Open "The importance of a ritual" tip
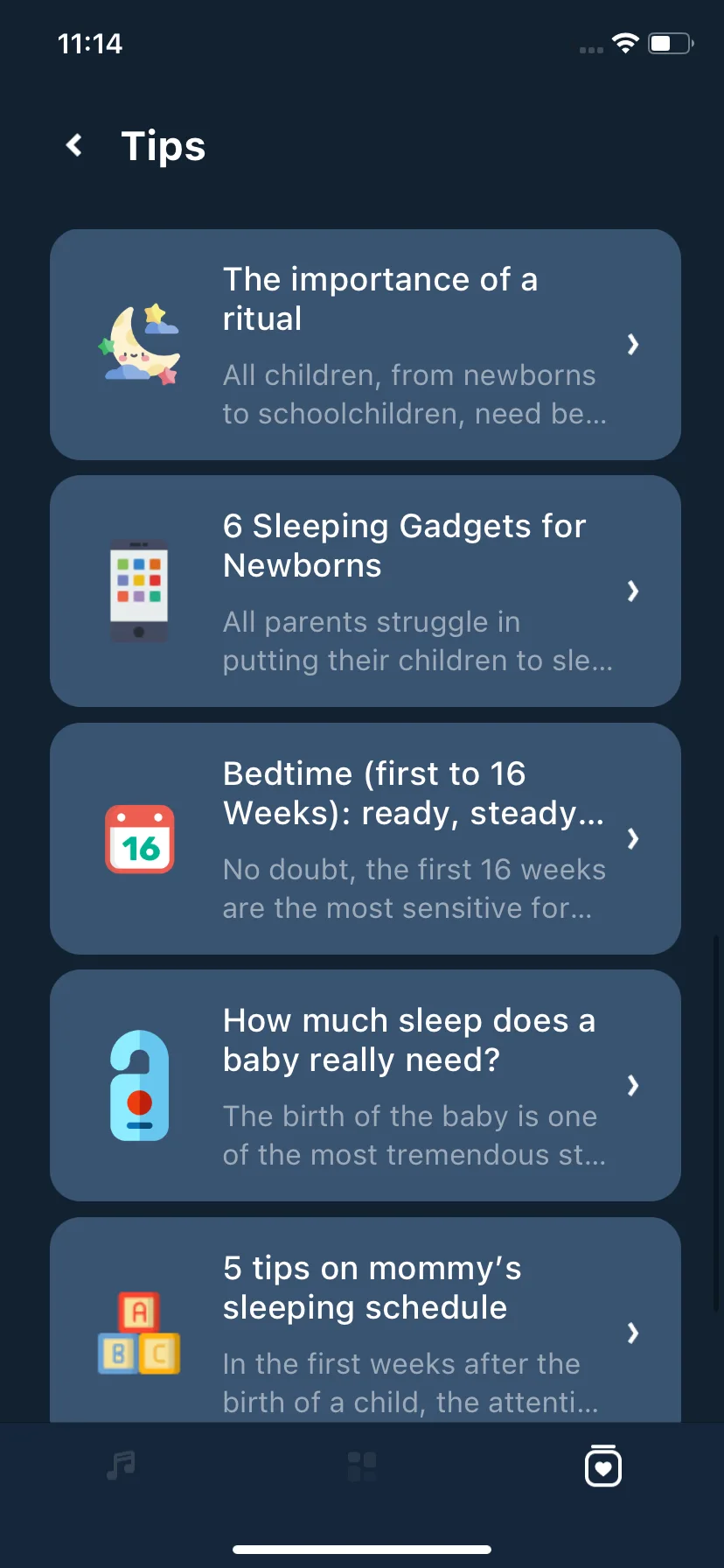 coord(365,345)
